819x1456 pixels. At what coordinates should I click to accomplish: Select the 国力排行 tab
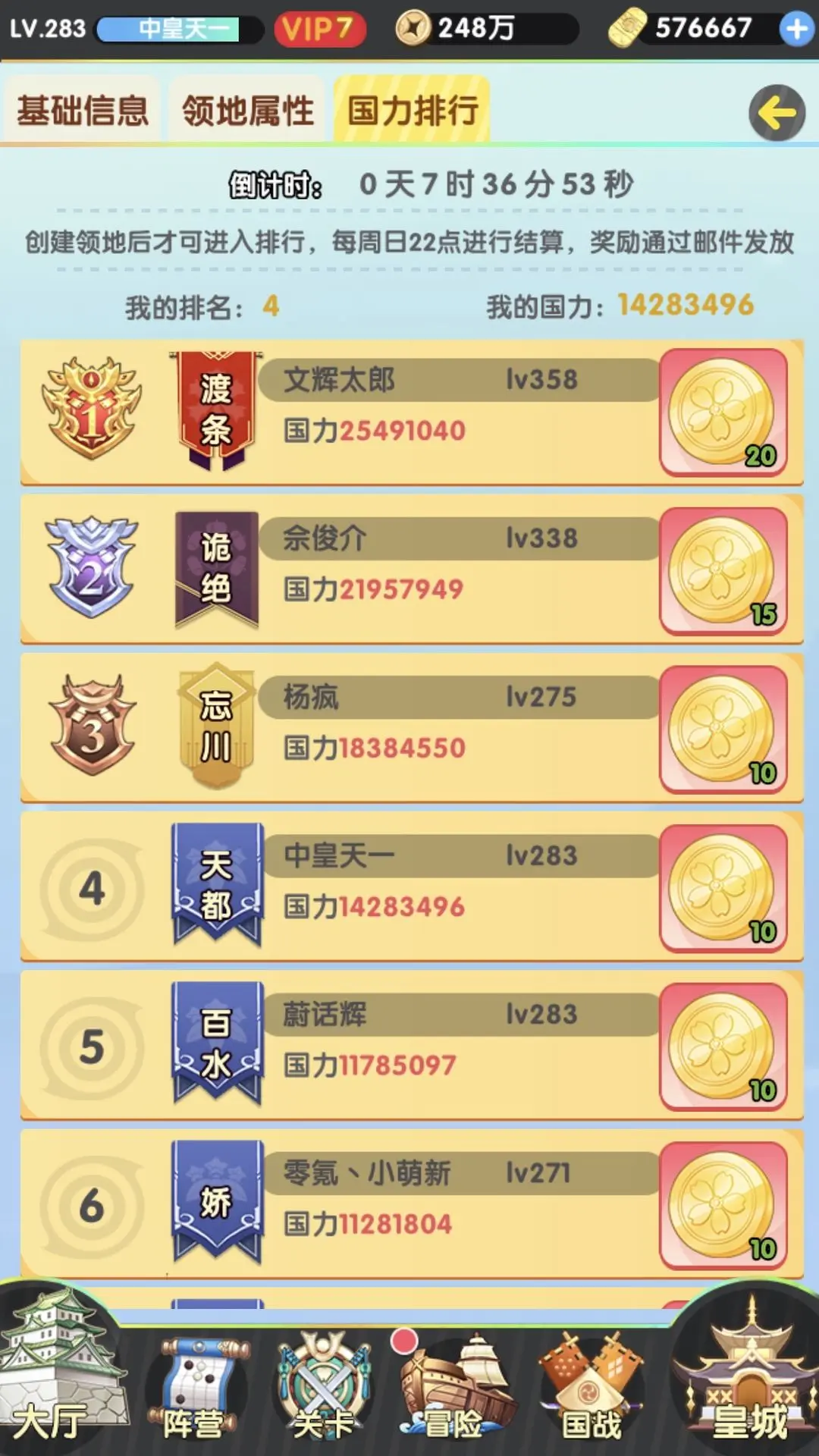[413, 111]
